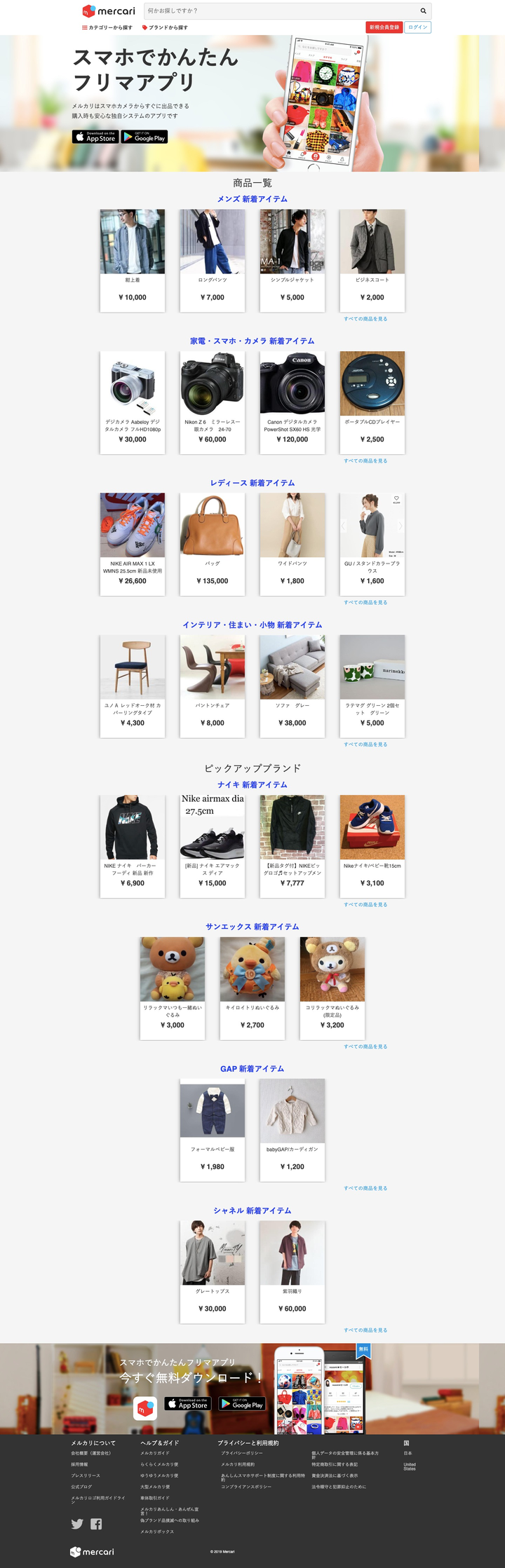Image resolution: width=505 pixels, height=1568 pixels.
Task: Open ブランドから探す menu
Action: [165, 27]
